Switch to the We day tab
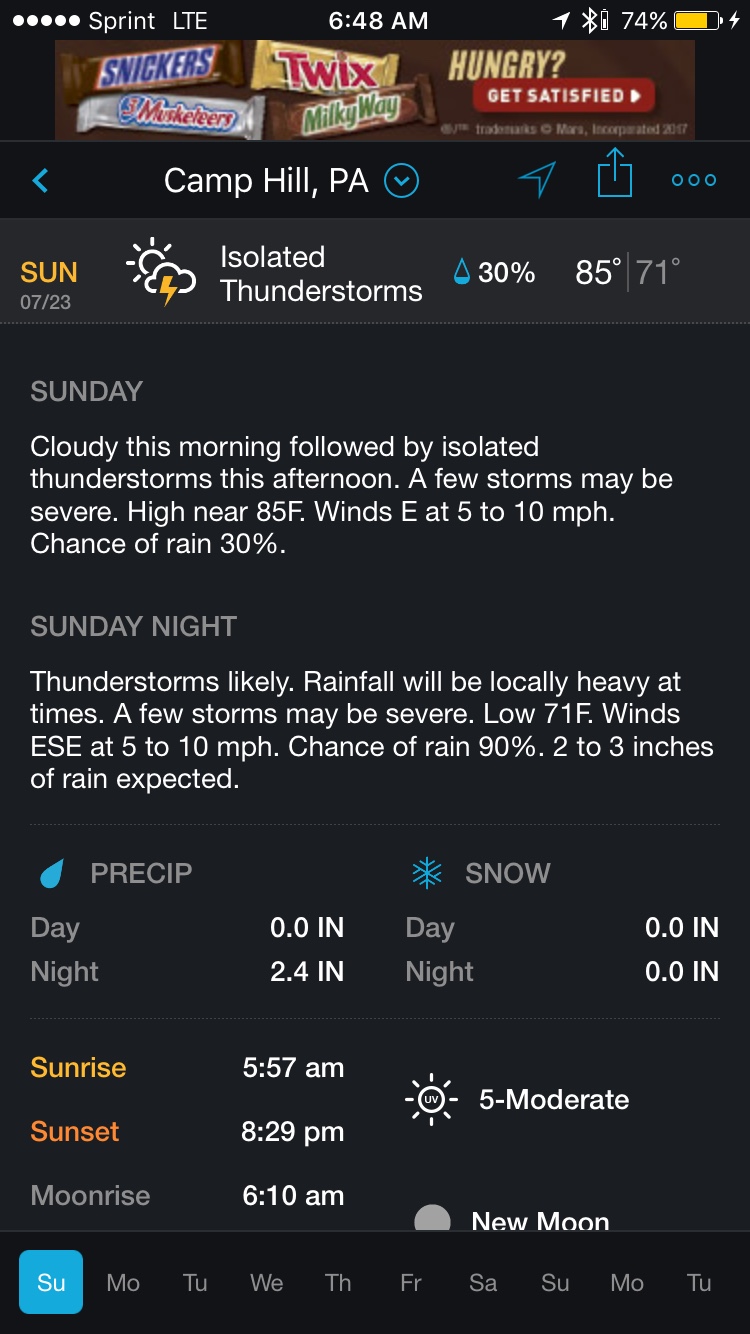This screenshot has width=750, height=1334. pyautogui.click(x=267, y=1282)
